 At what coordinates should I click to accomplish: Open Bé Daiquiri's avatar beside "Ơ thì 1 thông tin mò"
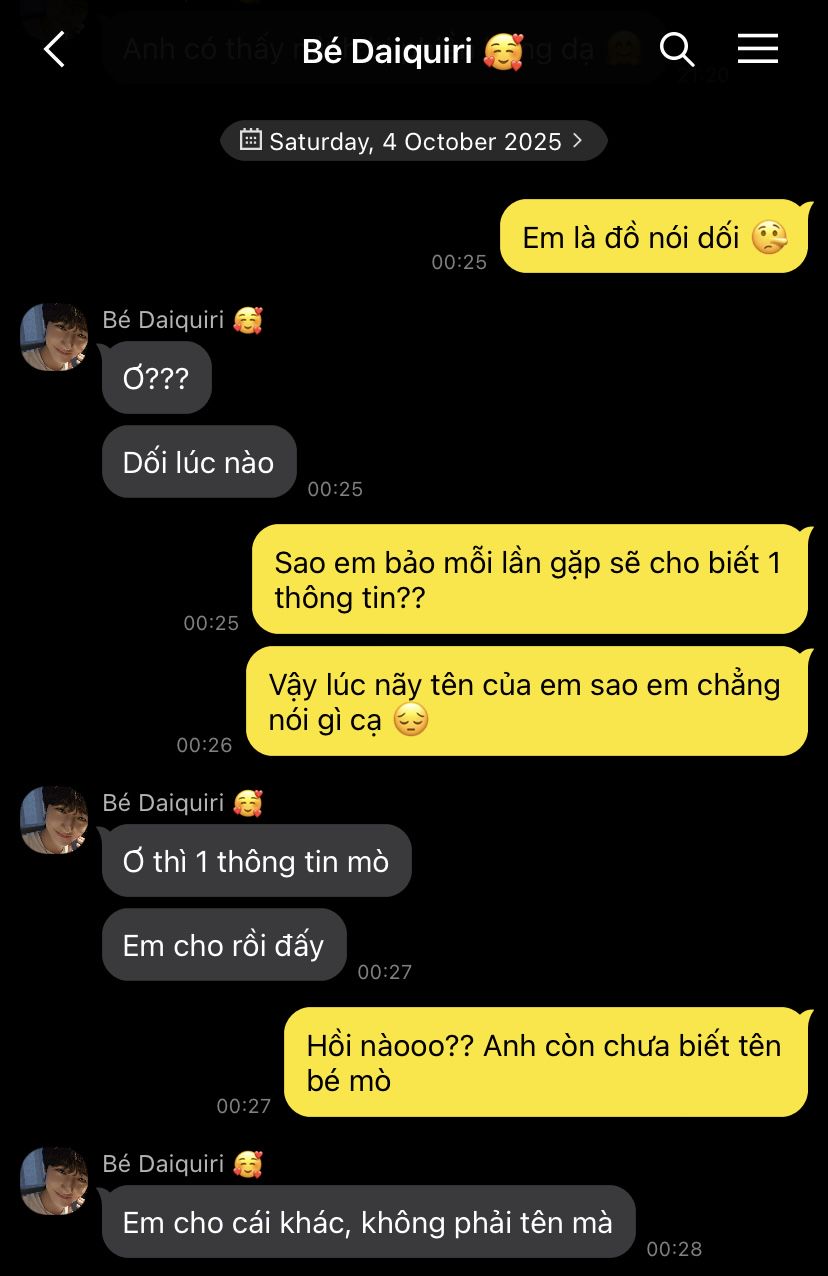click(54, 820)
